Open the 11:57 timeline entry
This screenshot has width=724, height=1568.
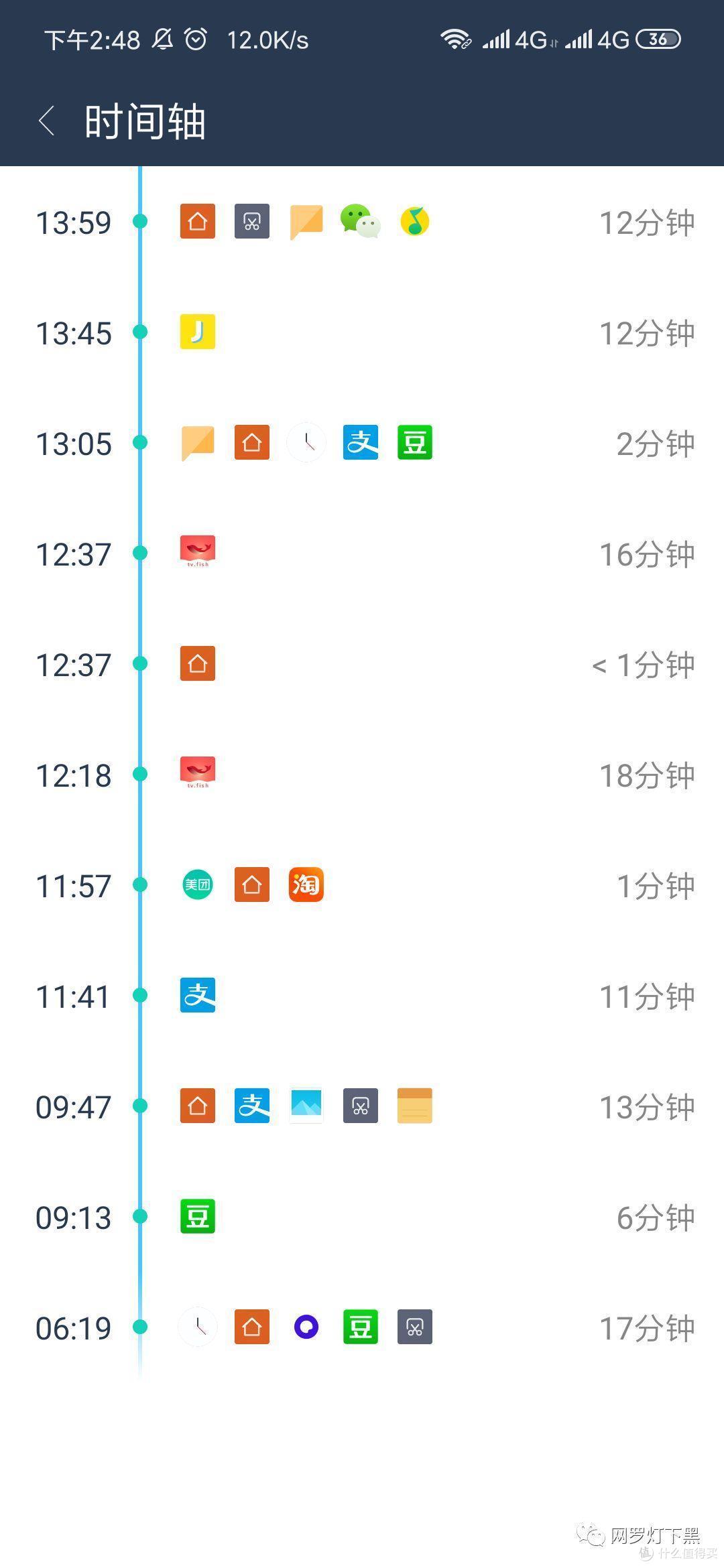[x=362, y=885]
